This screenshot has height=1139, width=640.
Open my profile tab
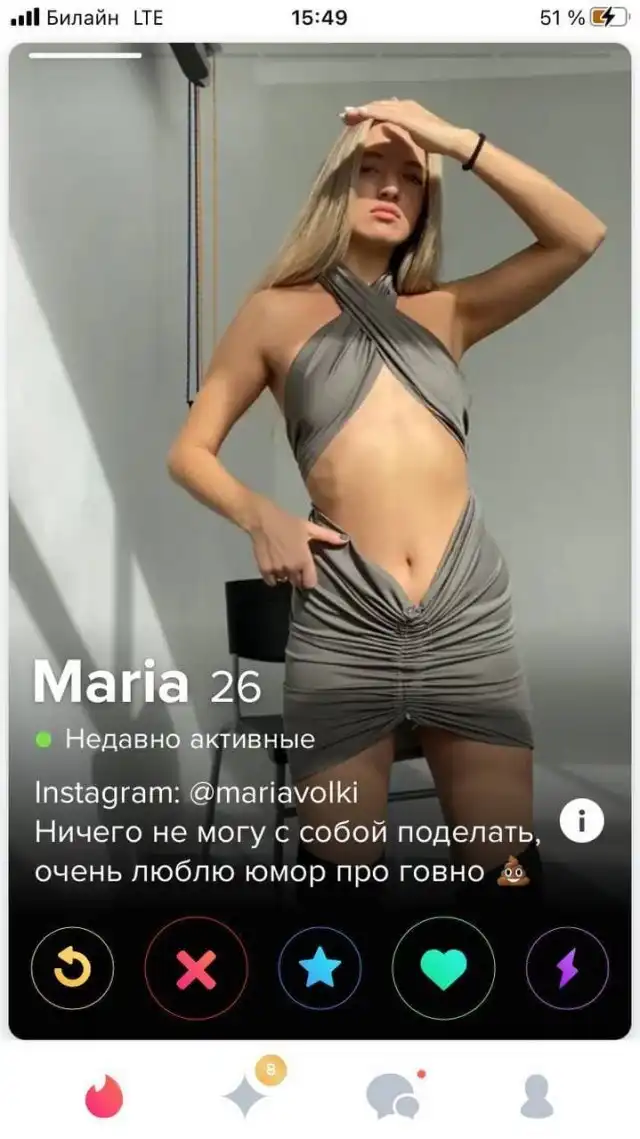(536, 1096)
